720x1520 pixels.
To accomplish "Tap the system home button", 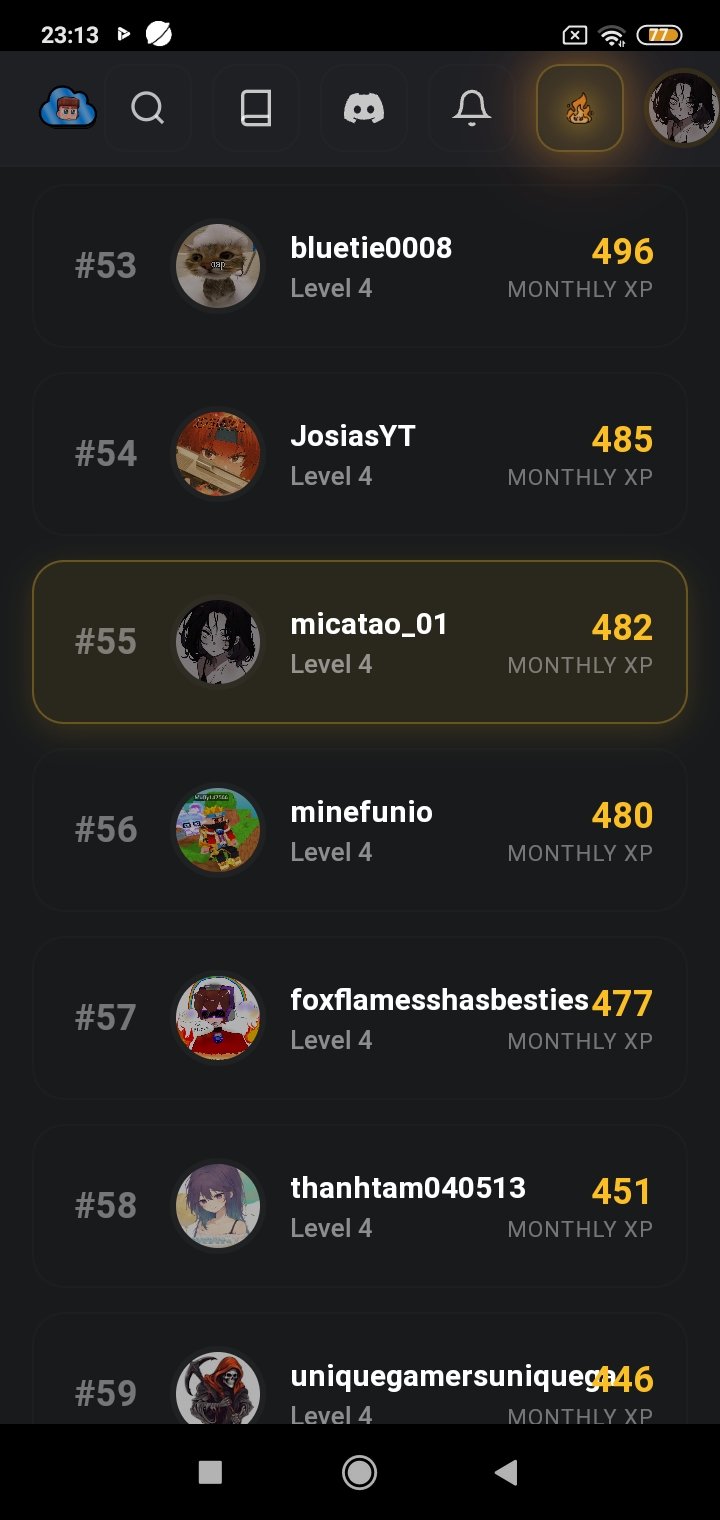I will (x=359, y=1472).
